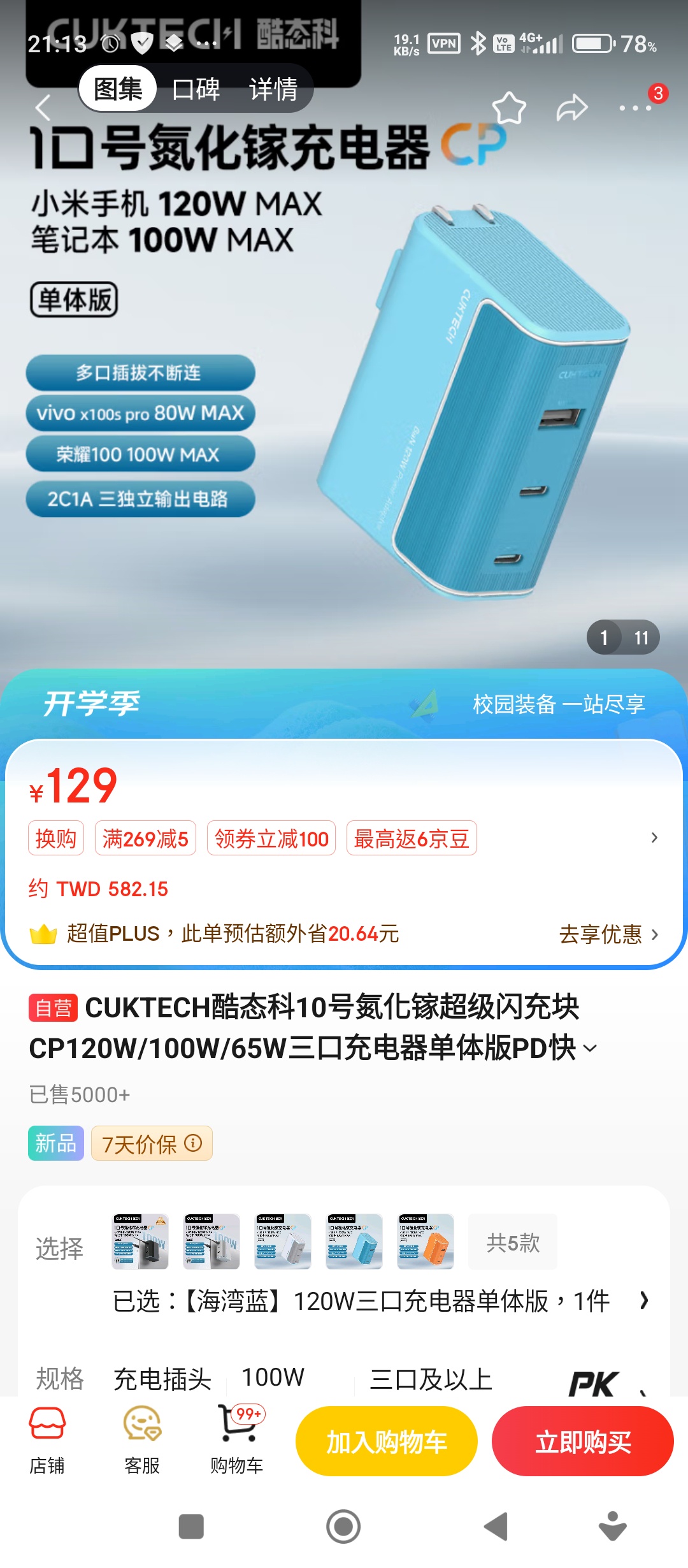Viewport: 688px width, 1568px height.
Task: Contact 客服 customer service
Action: (x=142, y=1441)
